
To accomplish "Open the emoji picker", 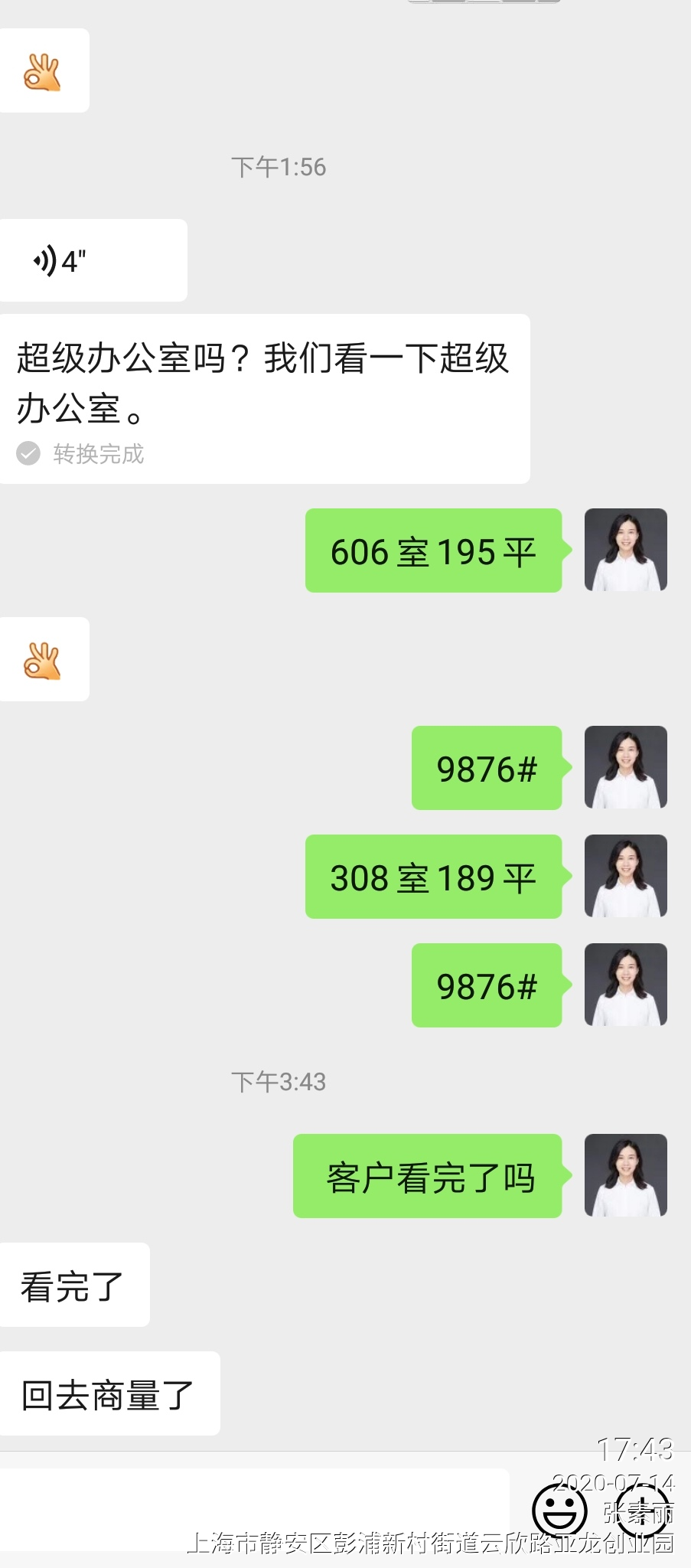I will point(559,1511).
